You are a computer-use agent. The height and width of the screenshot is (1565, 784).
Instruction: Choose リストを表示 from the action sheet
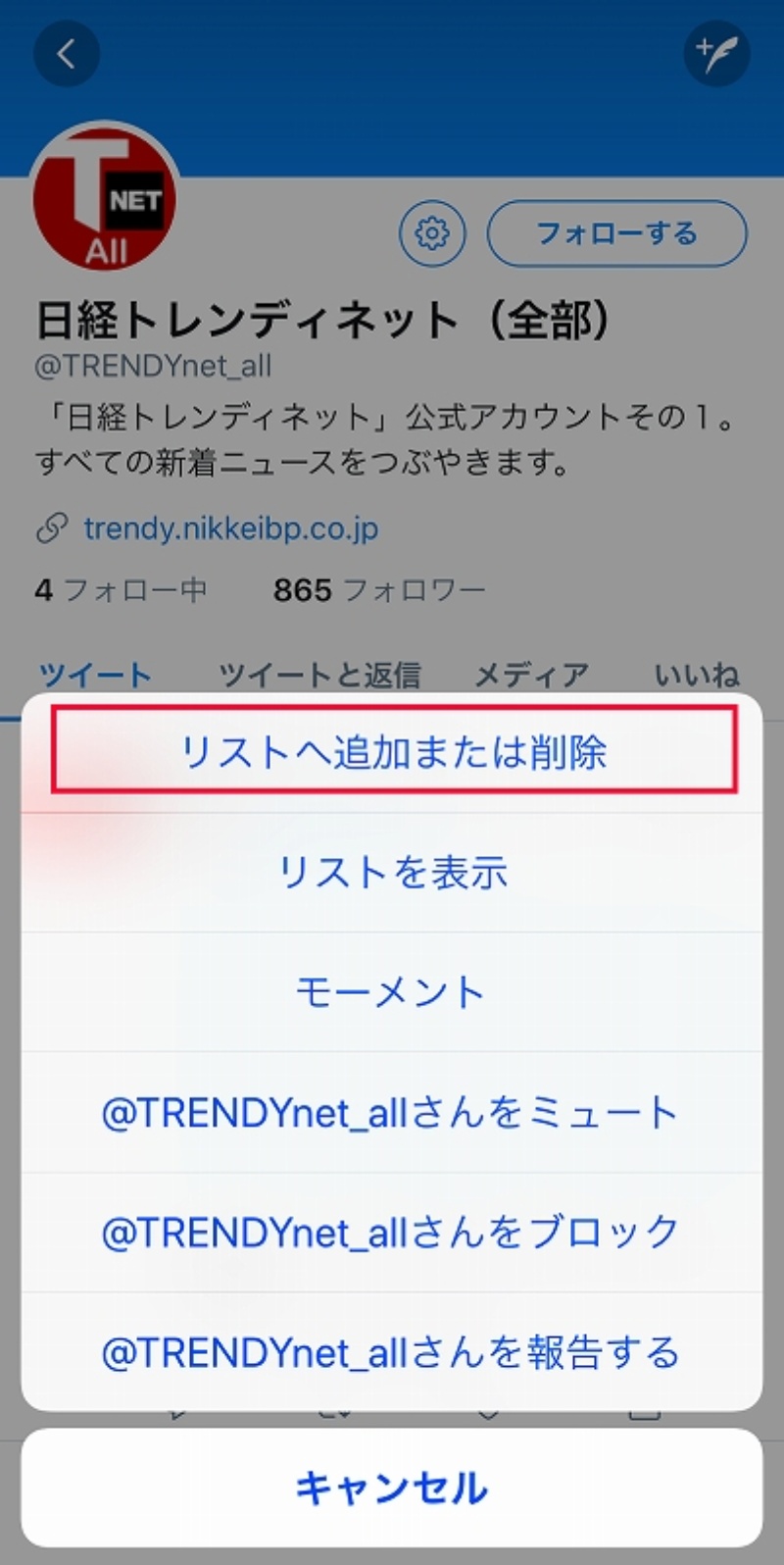click(392, 872)
